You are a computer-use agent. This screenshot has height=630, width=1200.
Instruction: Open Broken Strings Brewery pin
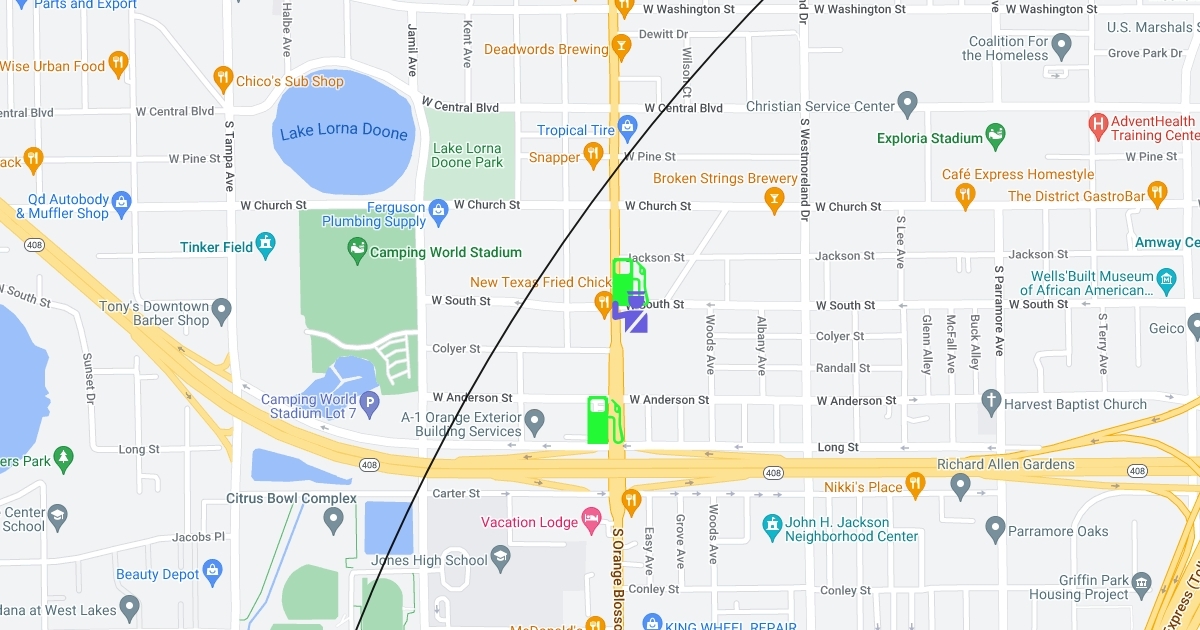pyautogui.click(x=773, y=198)
